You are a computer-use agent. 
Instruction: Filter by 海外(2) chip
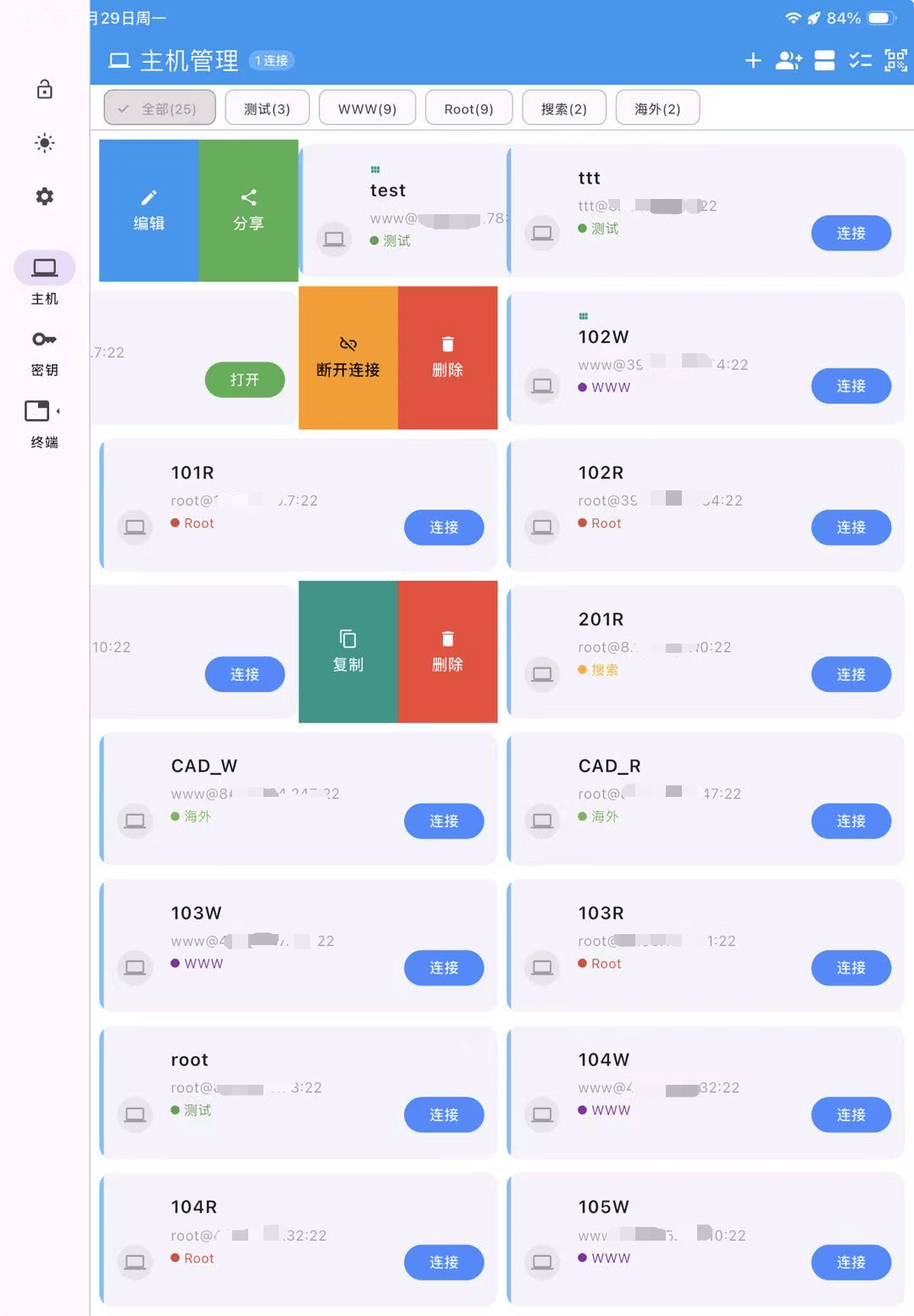(x=657, y=108)
